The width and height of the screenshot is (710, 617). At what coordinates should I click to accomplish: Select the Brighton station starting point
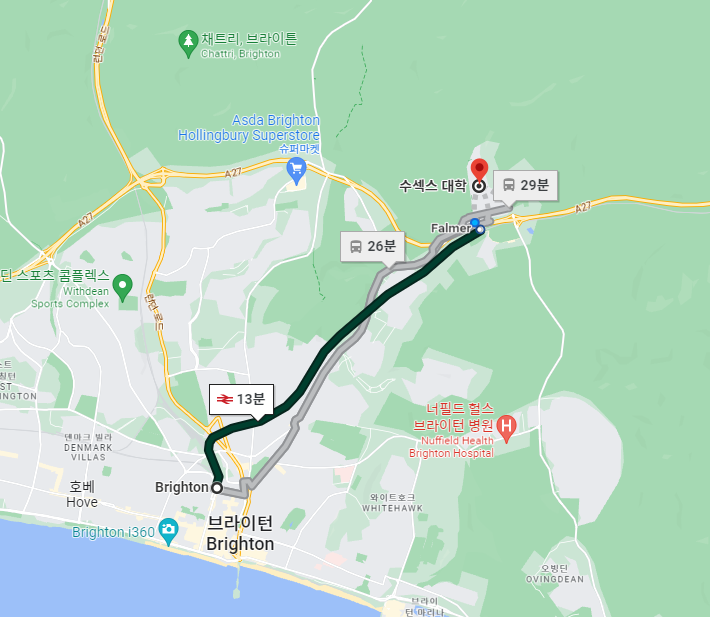pos(217,487)
